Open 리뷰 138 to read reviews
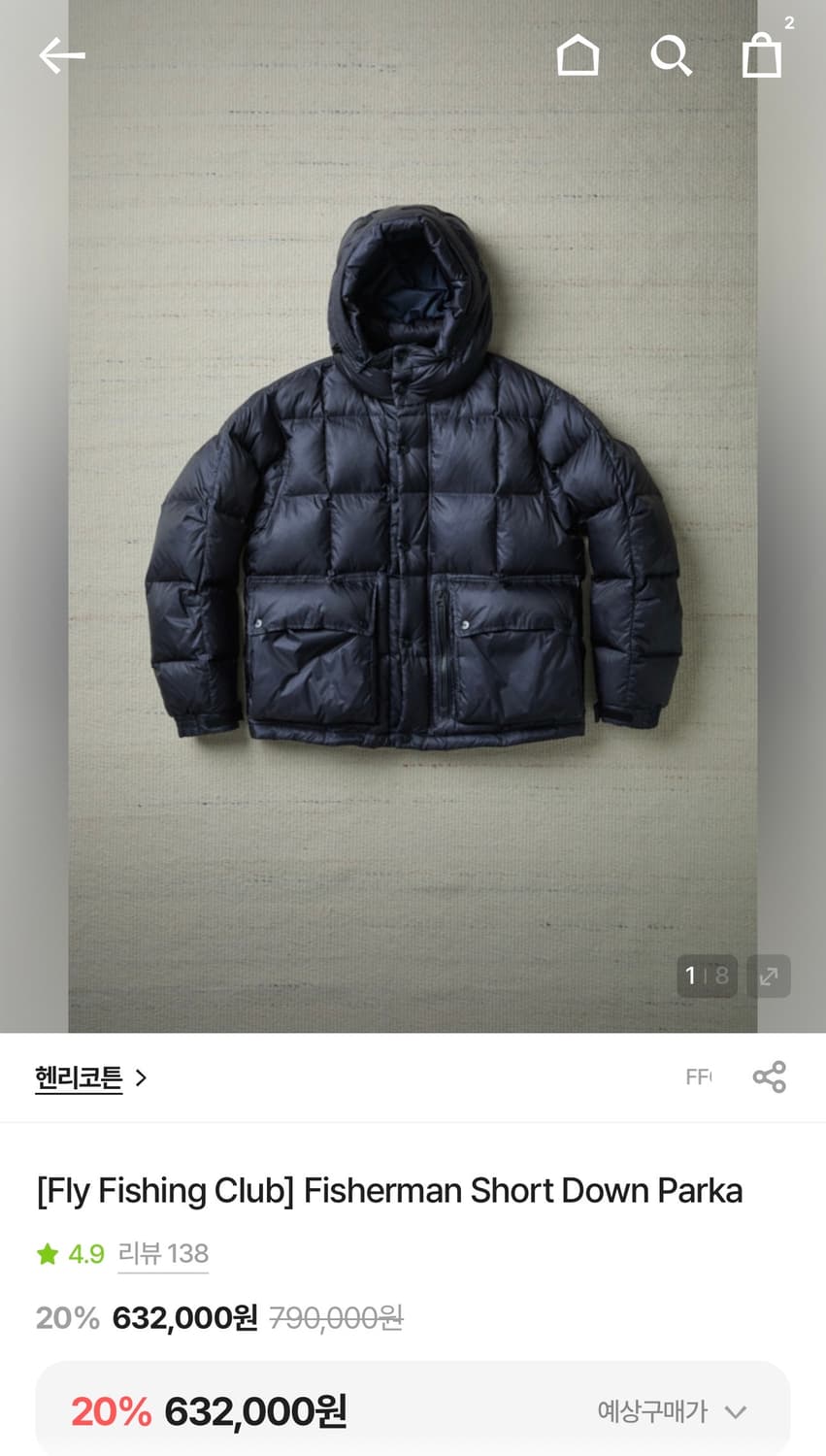 163,1254
